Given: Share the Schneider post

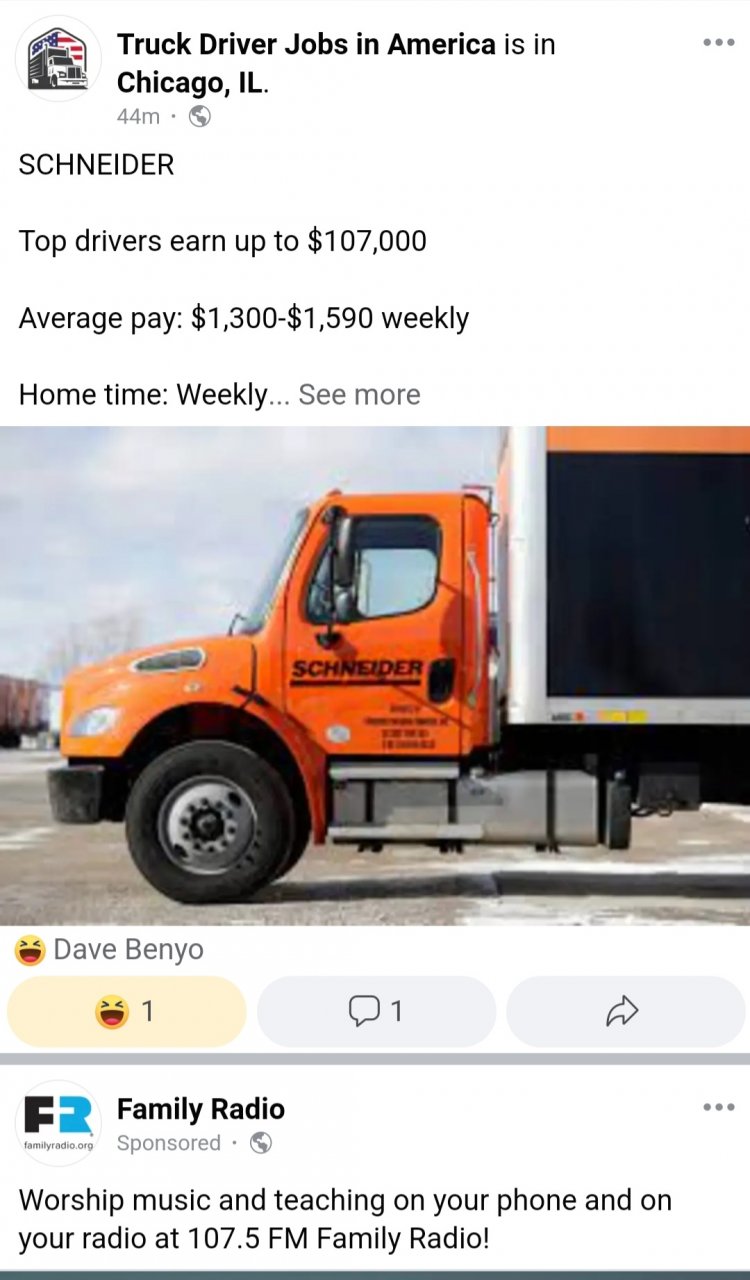Looking at the screenshot, I should click(624, 1012).
